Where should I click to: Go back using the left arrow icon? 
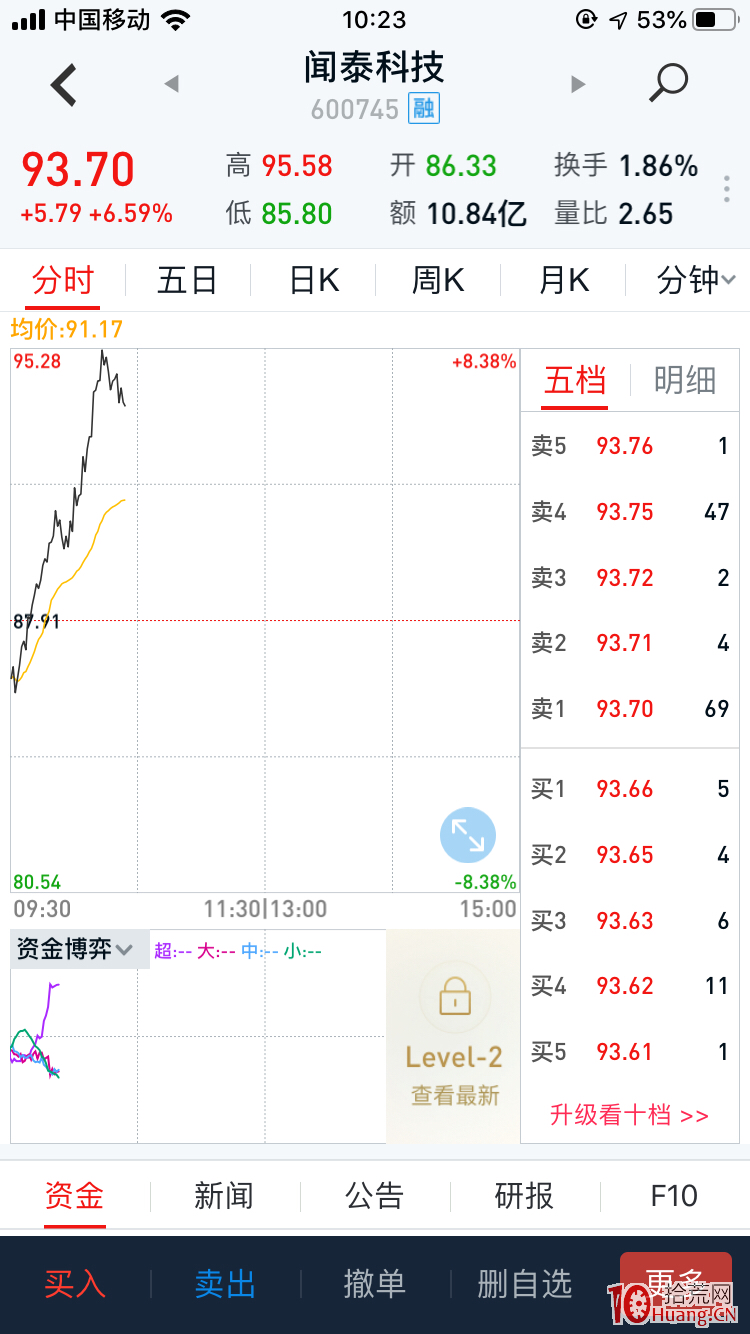pos(63,85)
